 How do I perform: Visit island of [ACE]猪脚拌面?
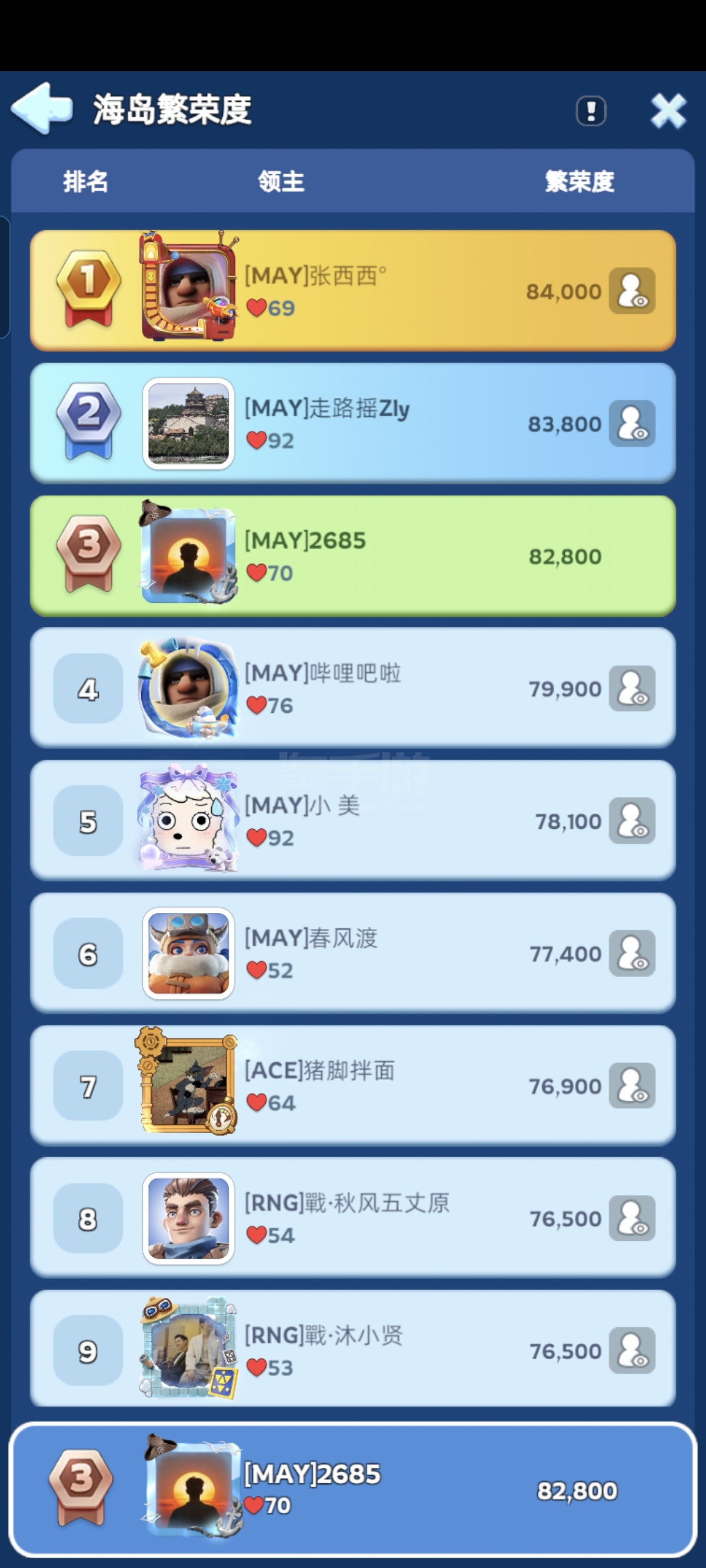[632, 1086]
